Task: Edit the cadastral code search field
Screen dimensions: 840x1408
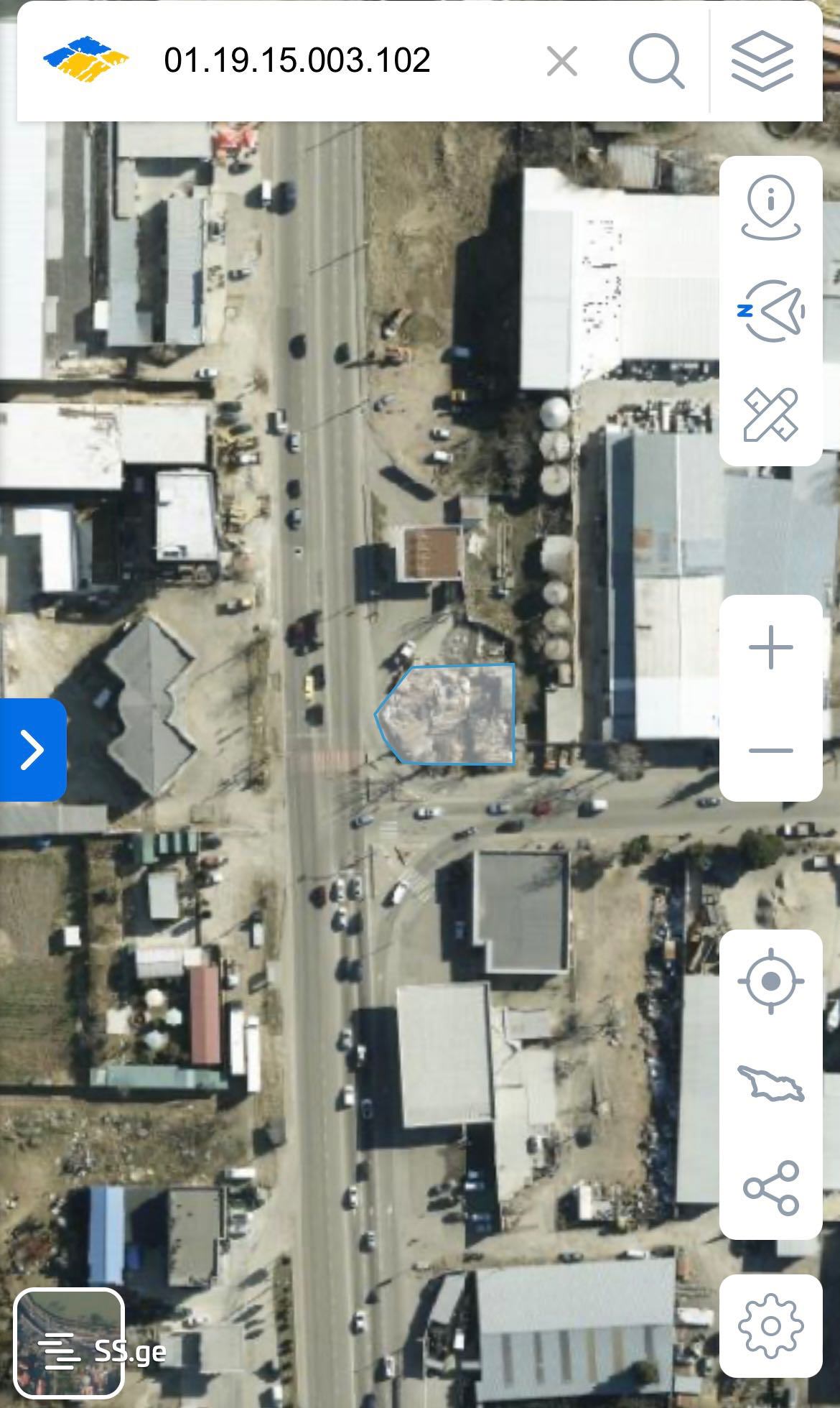Action: [x=337, y=61]
